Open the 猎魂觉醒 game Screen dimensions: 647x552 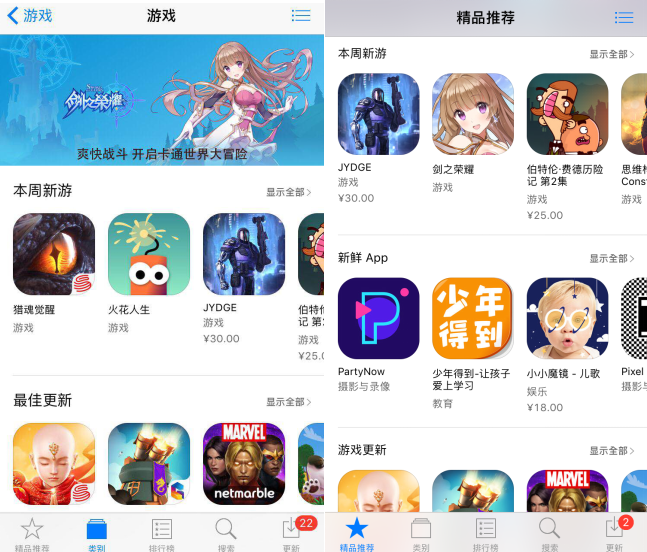54,254
